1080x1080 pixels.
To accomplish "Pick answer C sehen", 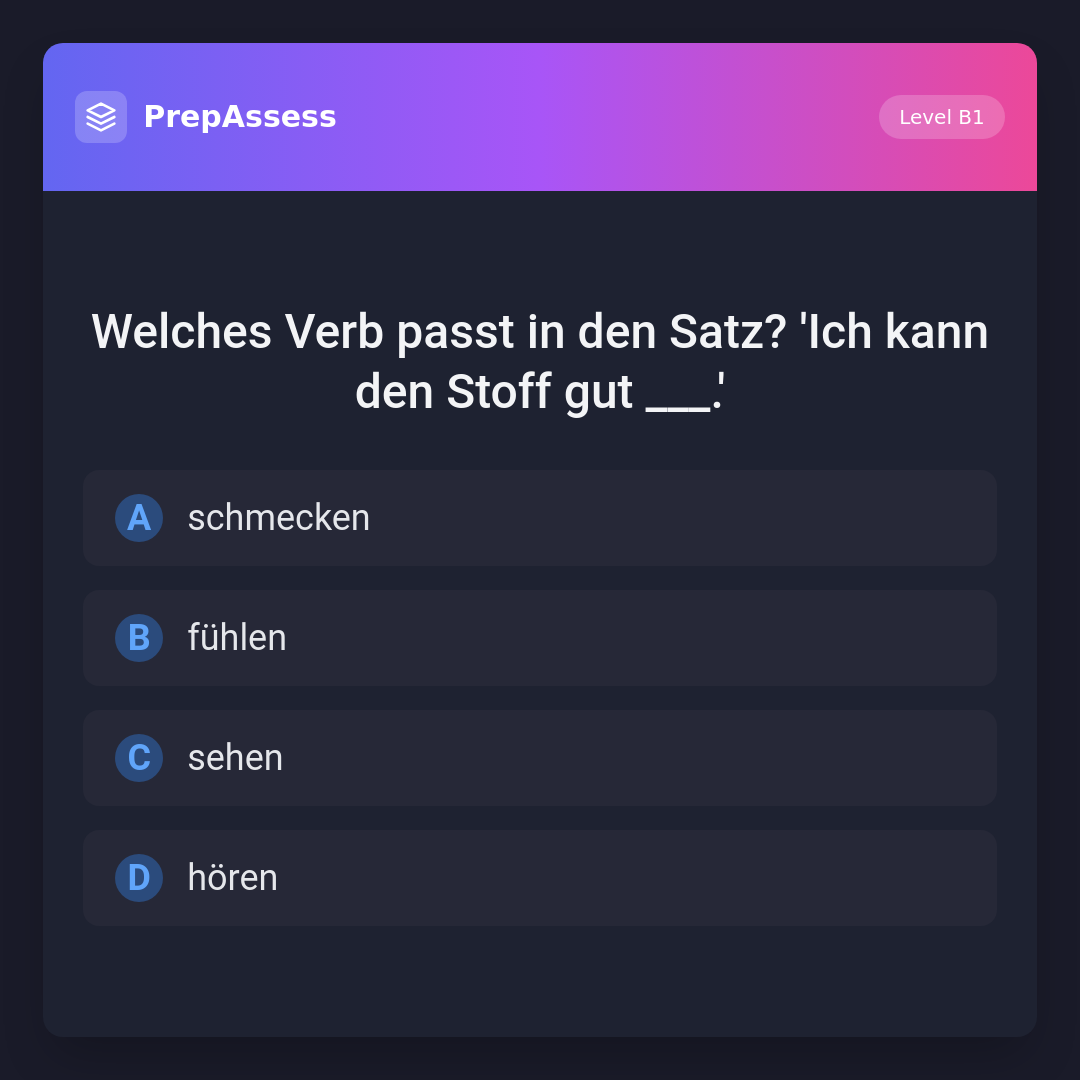I will [540, 758].
